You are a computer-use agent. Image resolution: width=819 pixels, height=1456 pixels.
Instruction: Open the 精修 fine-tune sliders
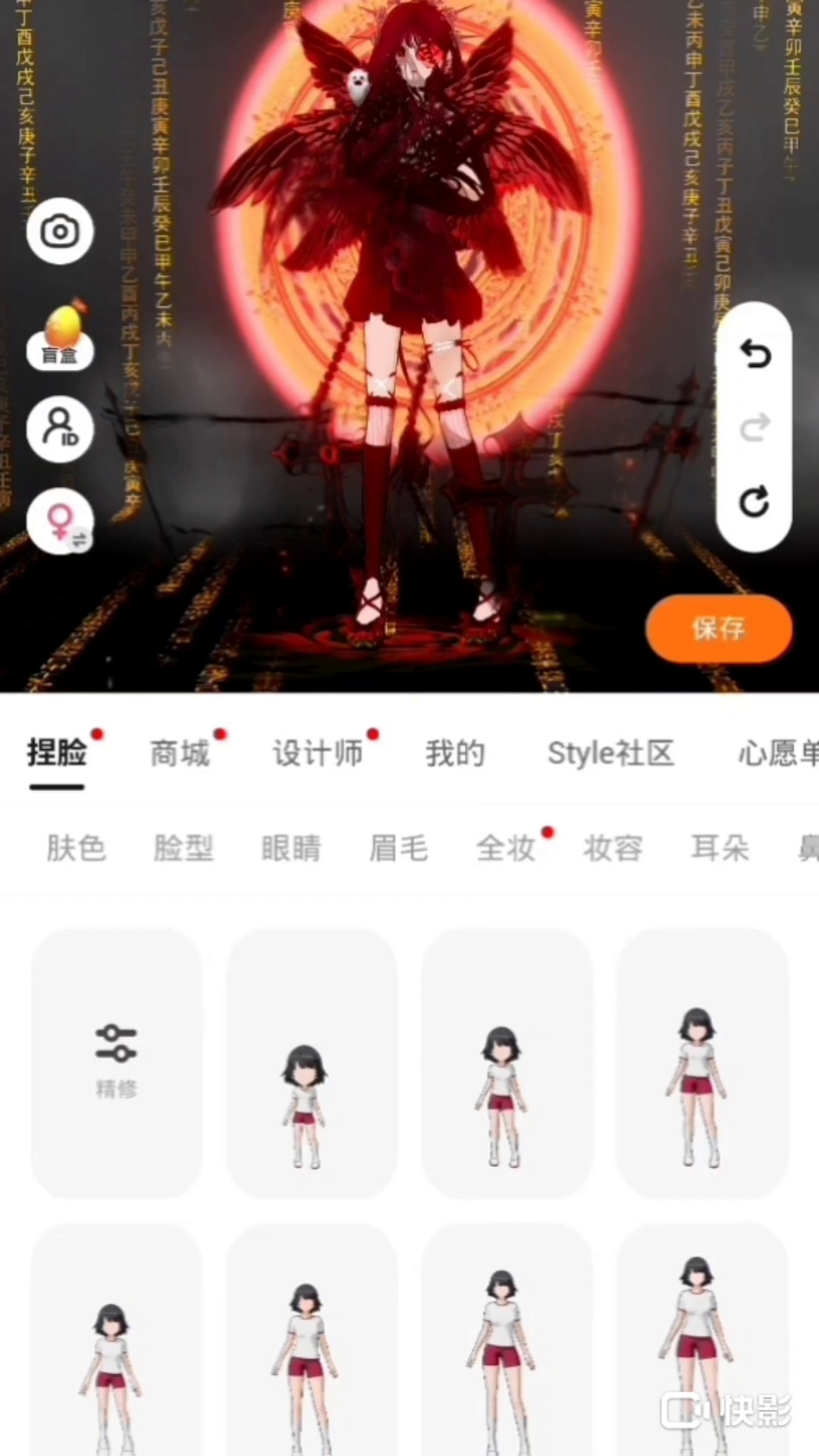[x=117, y=1063]
